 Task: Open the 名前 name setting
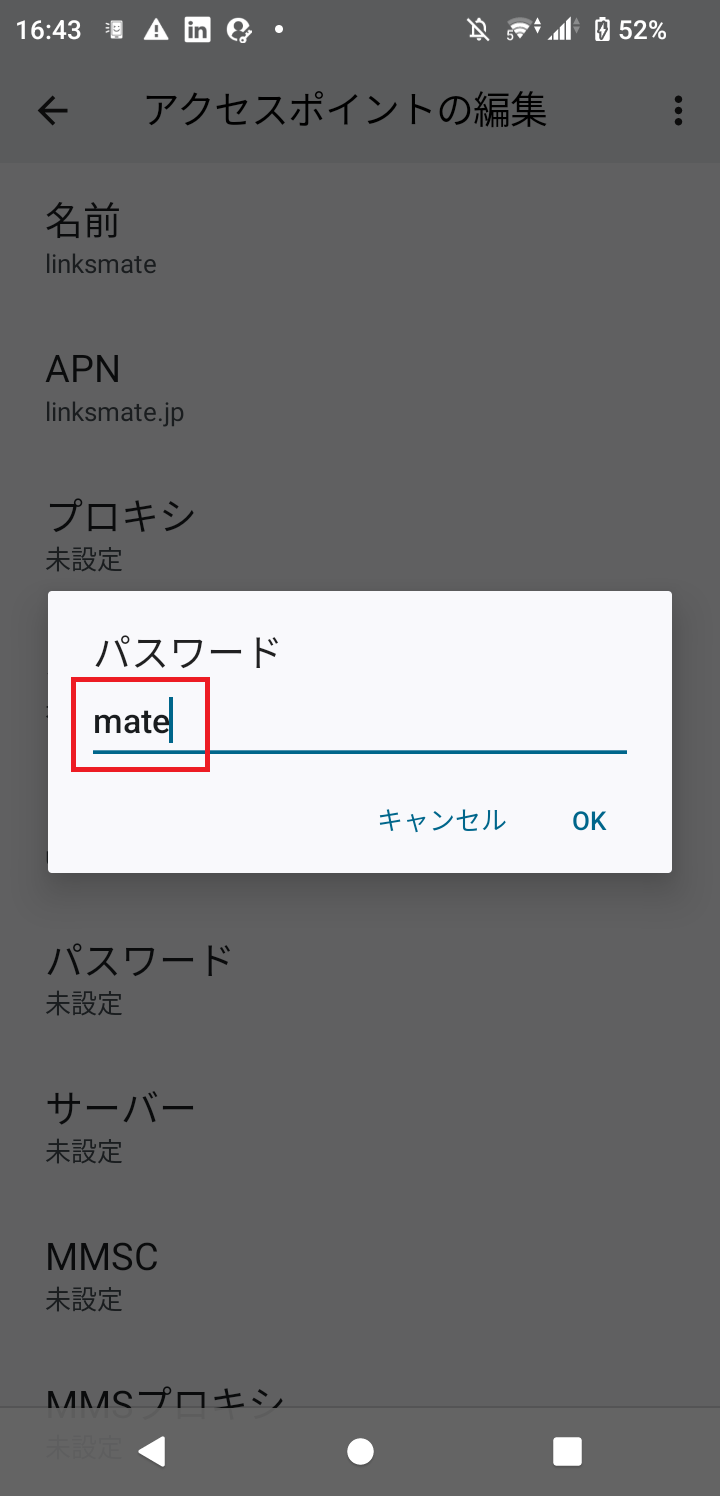coord(360,238)
